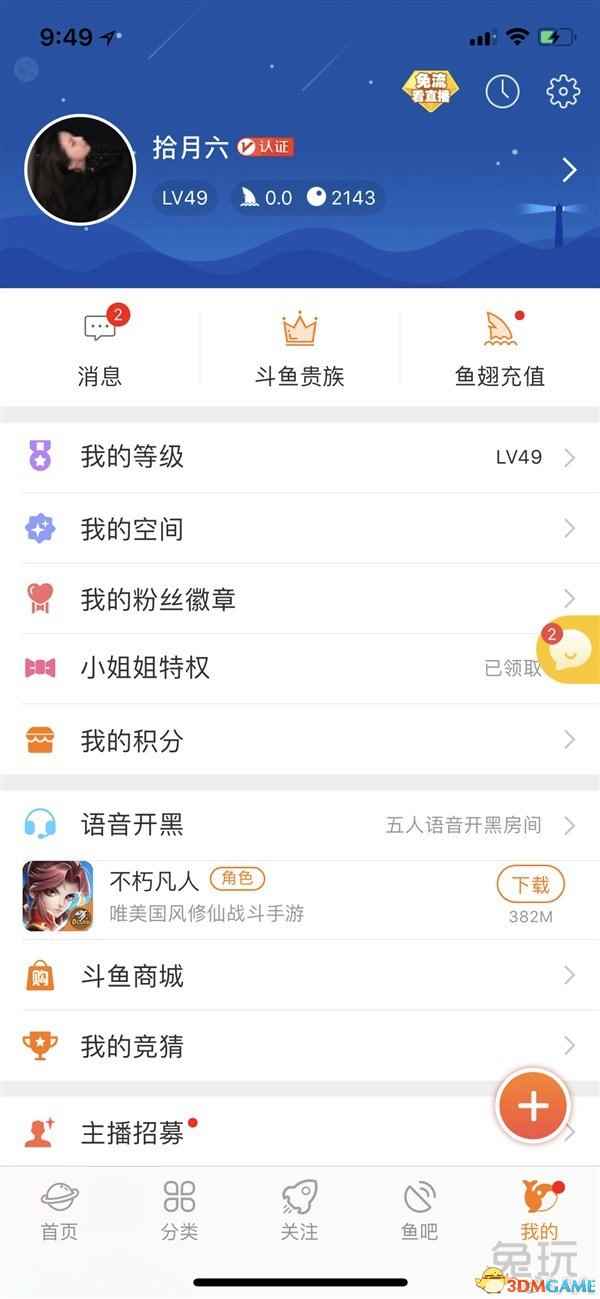The image size is (600, 1299).
Task: Open 我的积分 row
Action: (300, 740)
